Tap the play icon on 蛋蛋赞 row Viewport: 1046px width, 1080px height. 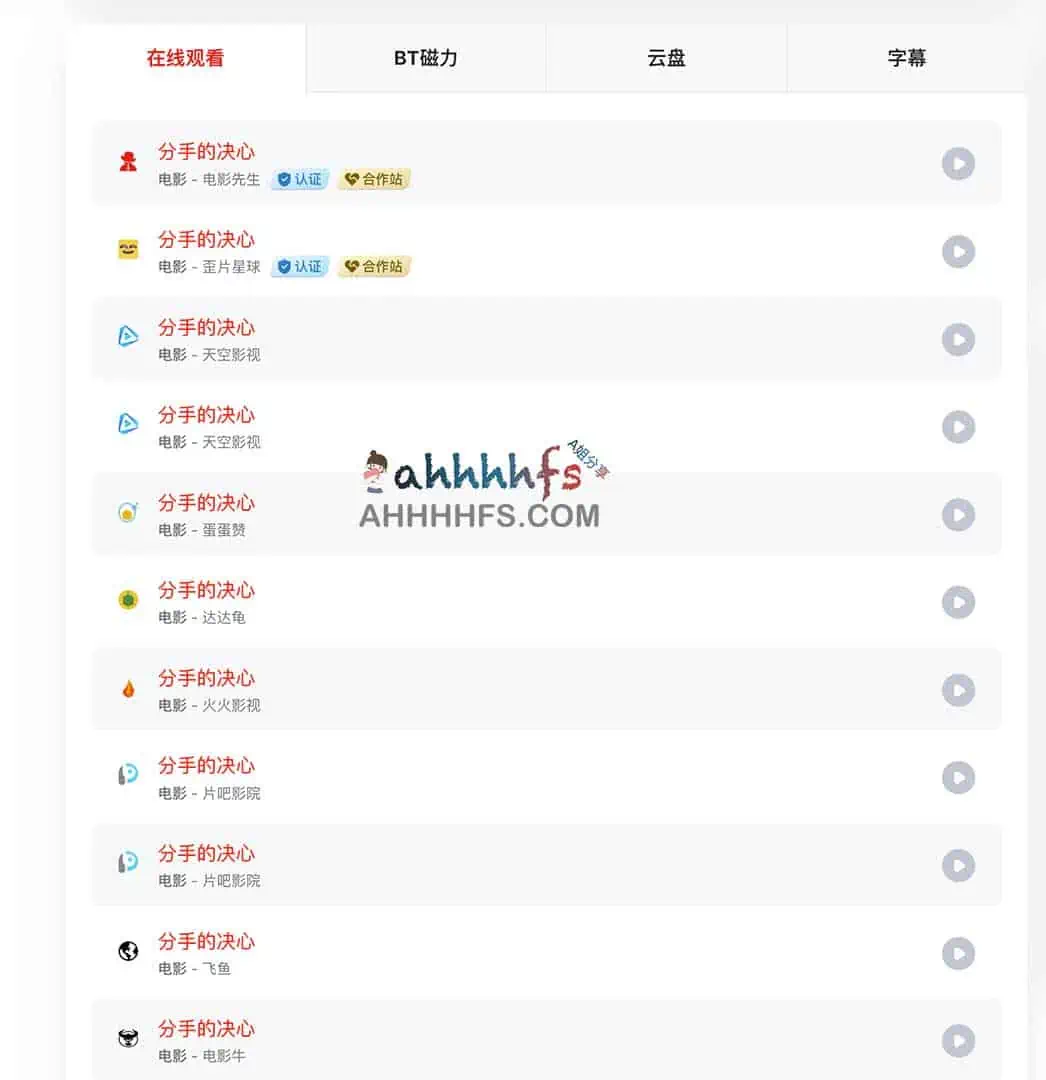pos(957,515)
